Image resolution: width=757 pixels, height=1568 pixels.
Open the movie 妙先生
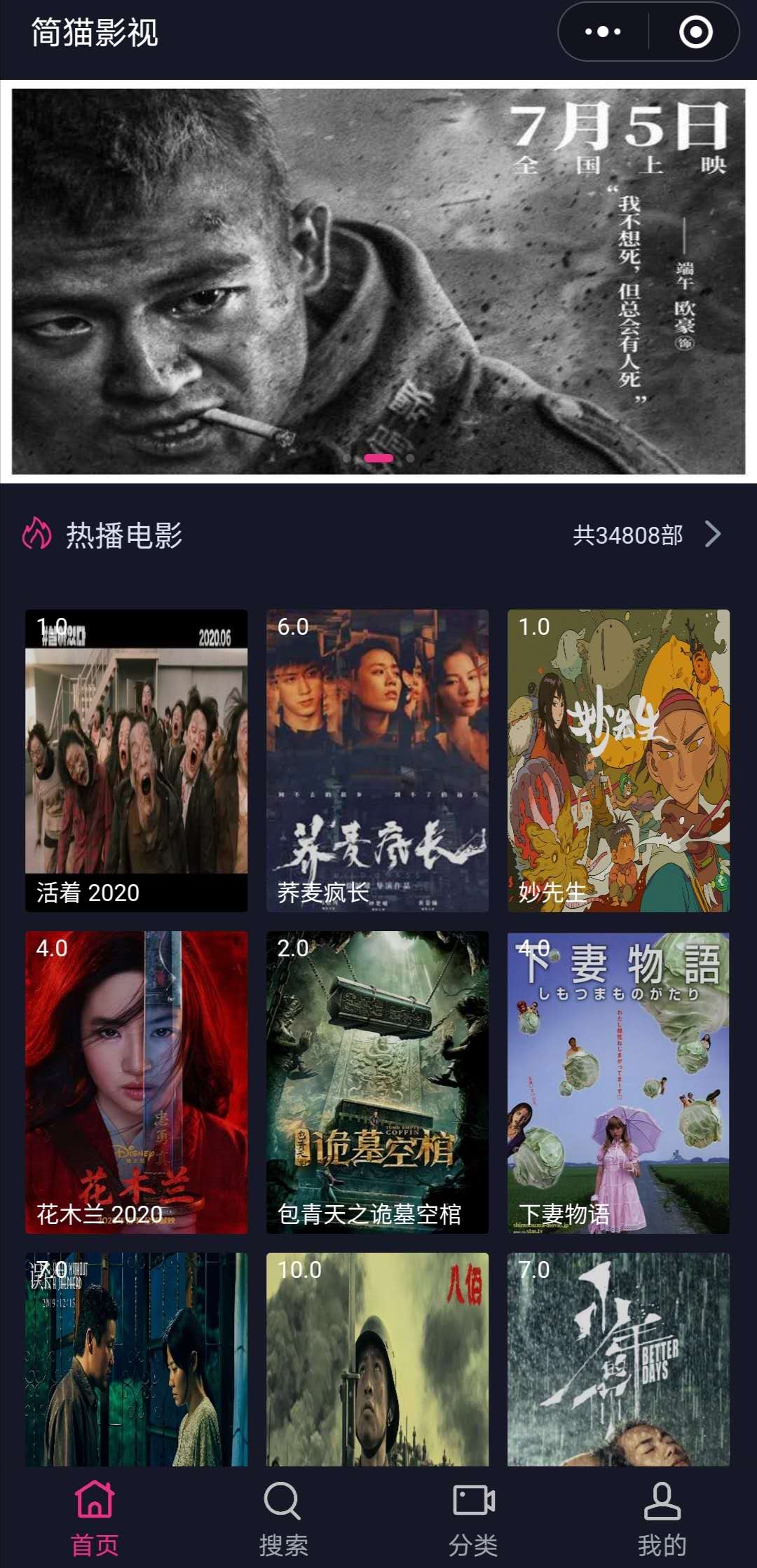618,761
